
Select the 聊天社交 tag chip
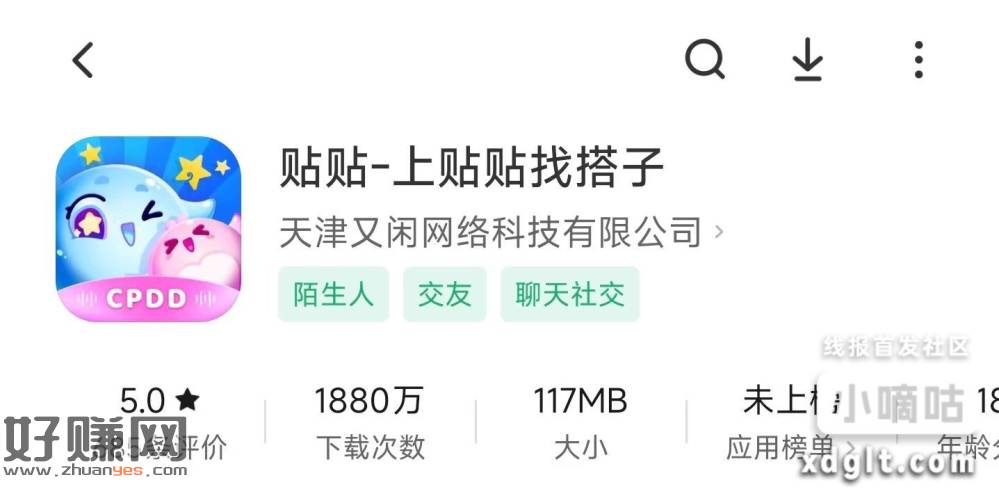(x=570, y=294)
